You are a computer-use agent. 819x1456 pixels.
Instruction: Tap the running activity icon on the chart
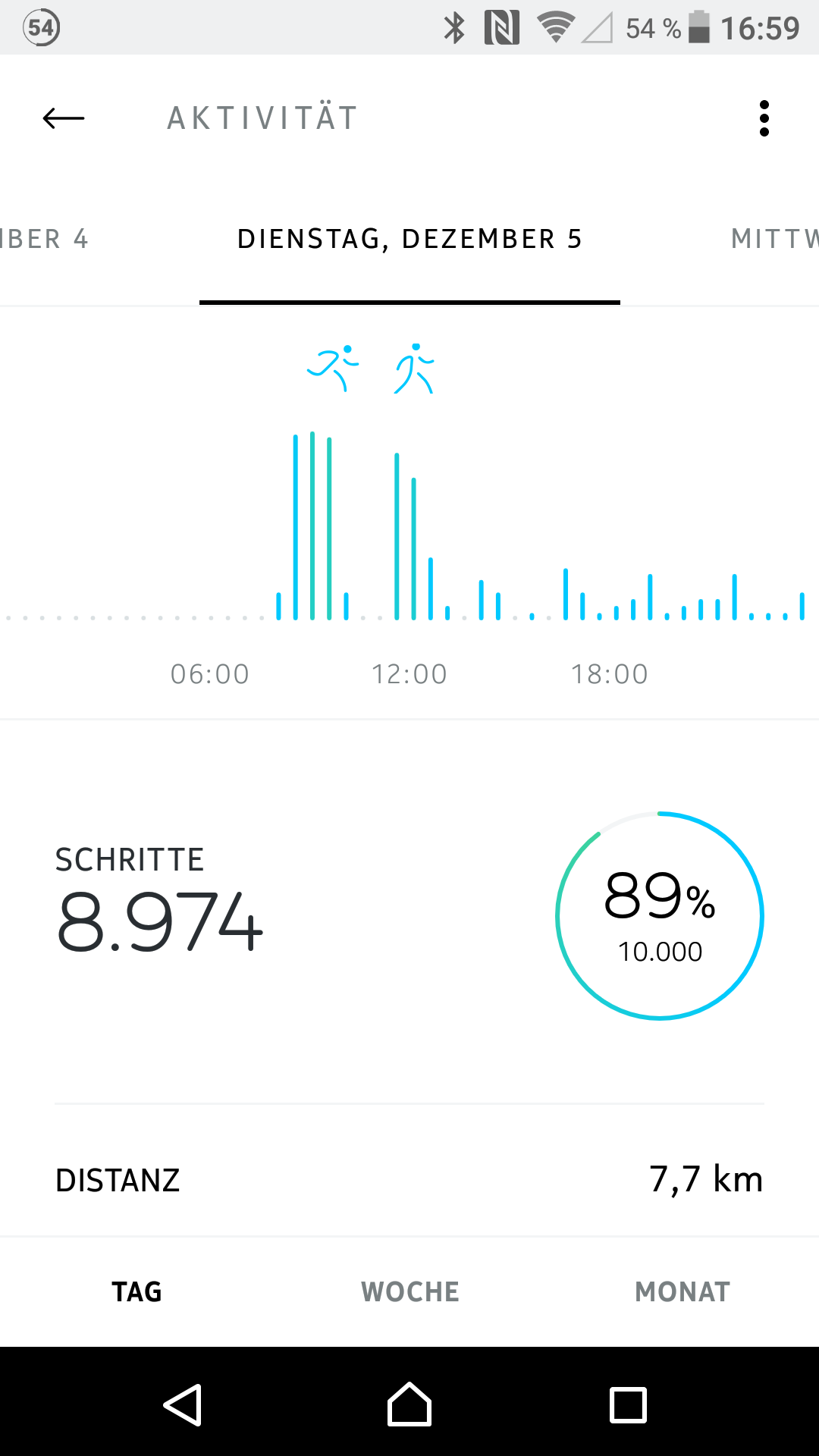point(333,368)
